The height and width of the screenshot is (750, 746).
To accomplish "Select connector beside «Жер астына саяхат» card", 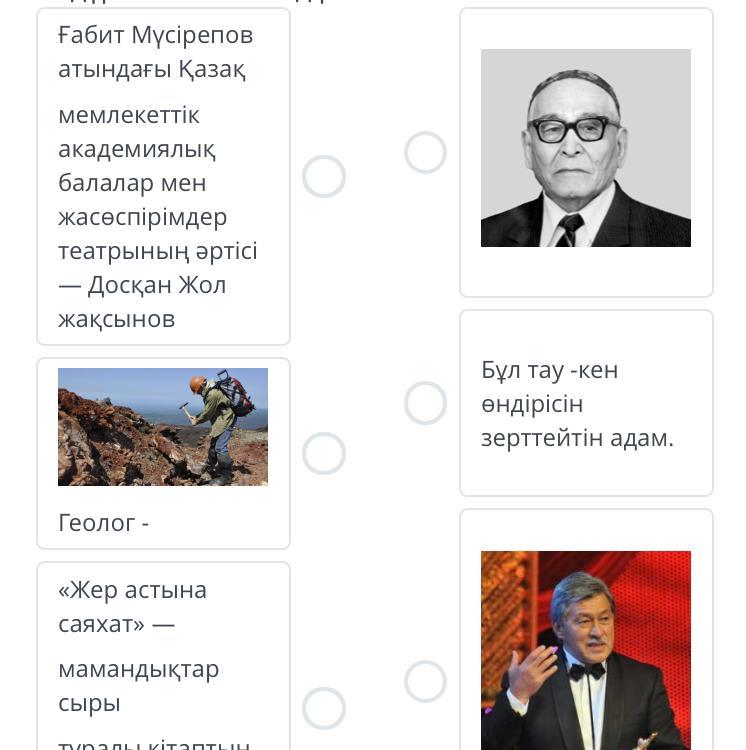I will coord(324,708).
